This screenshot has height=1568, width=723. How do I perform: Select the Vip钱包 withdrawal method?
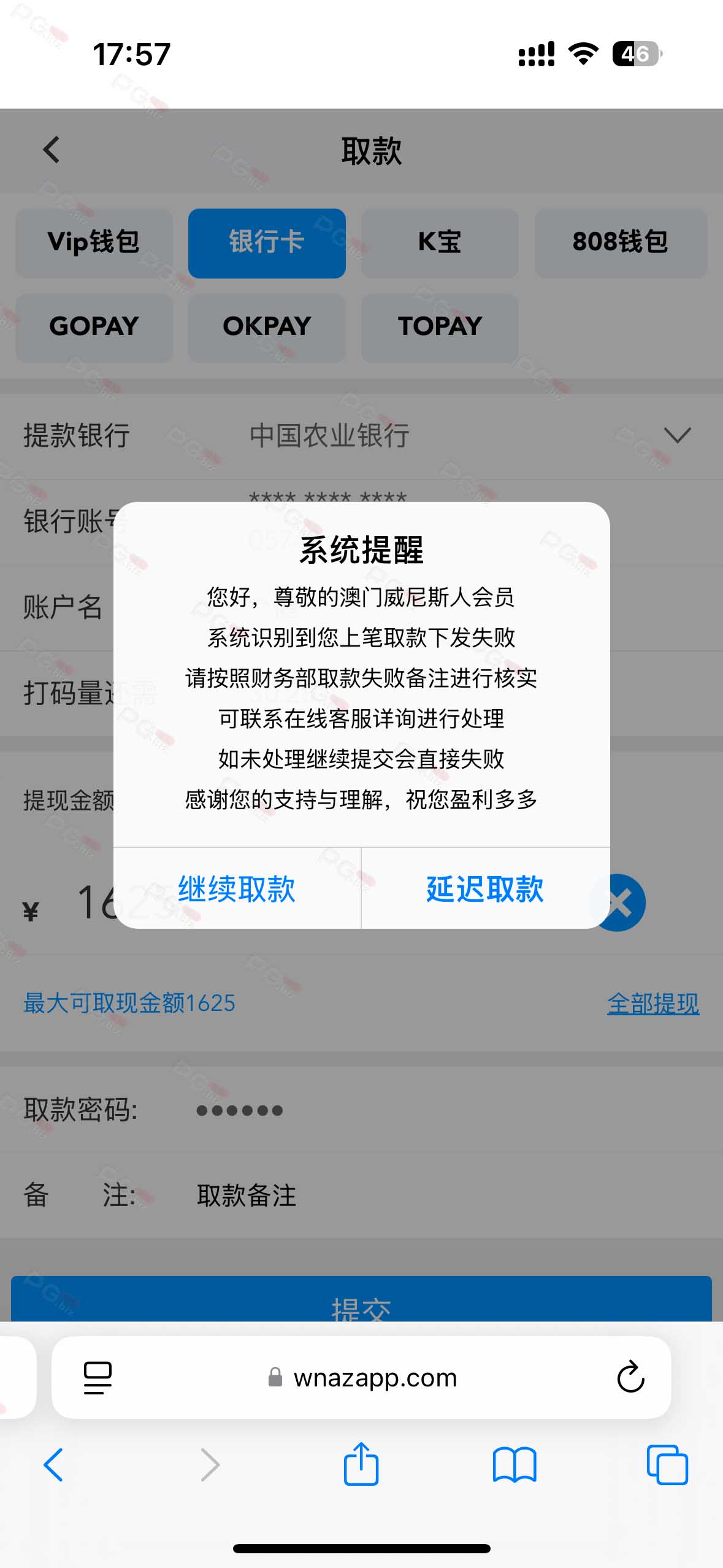[x=94, y=243]
